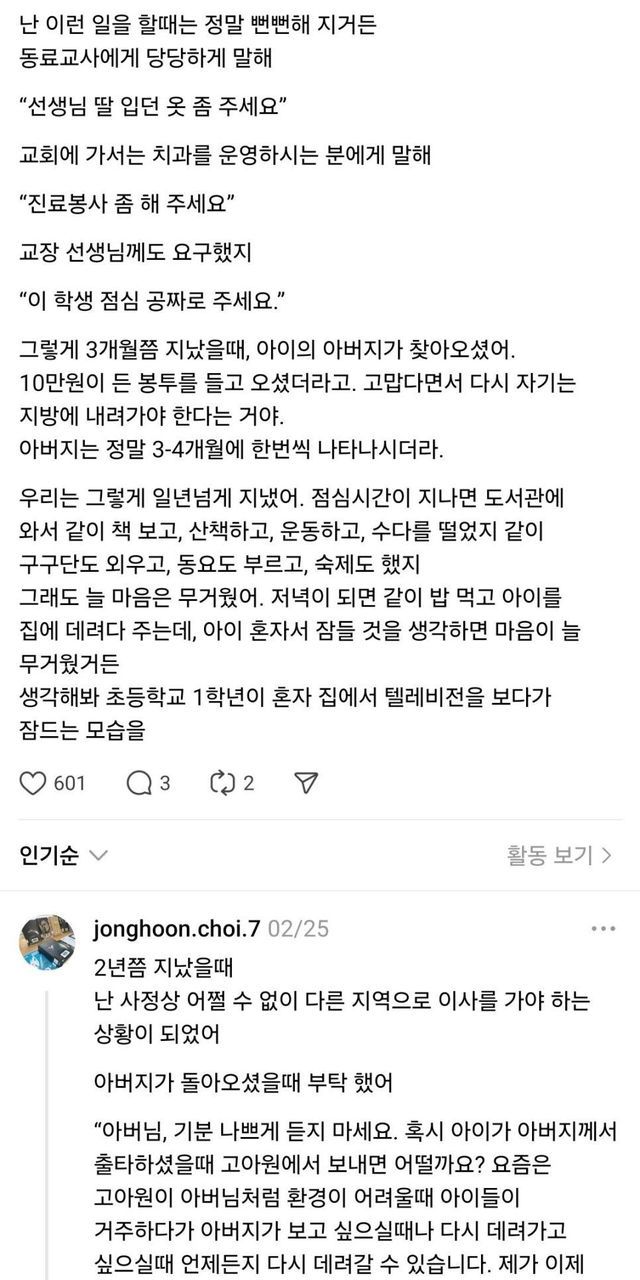The image size is (640, 1280).
Task: Open the replies with 3 comments
Action: point(139,782)
